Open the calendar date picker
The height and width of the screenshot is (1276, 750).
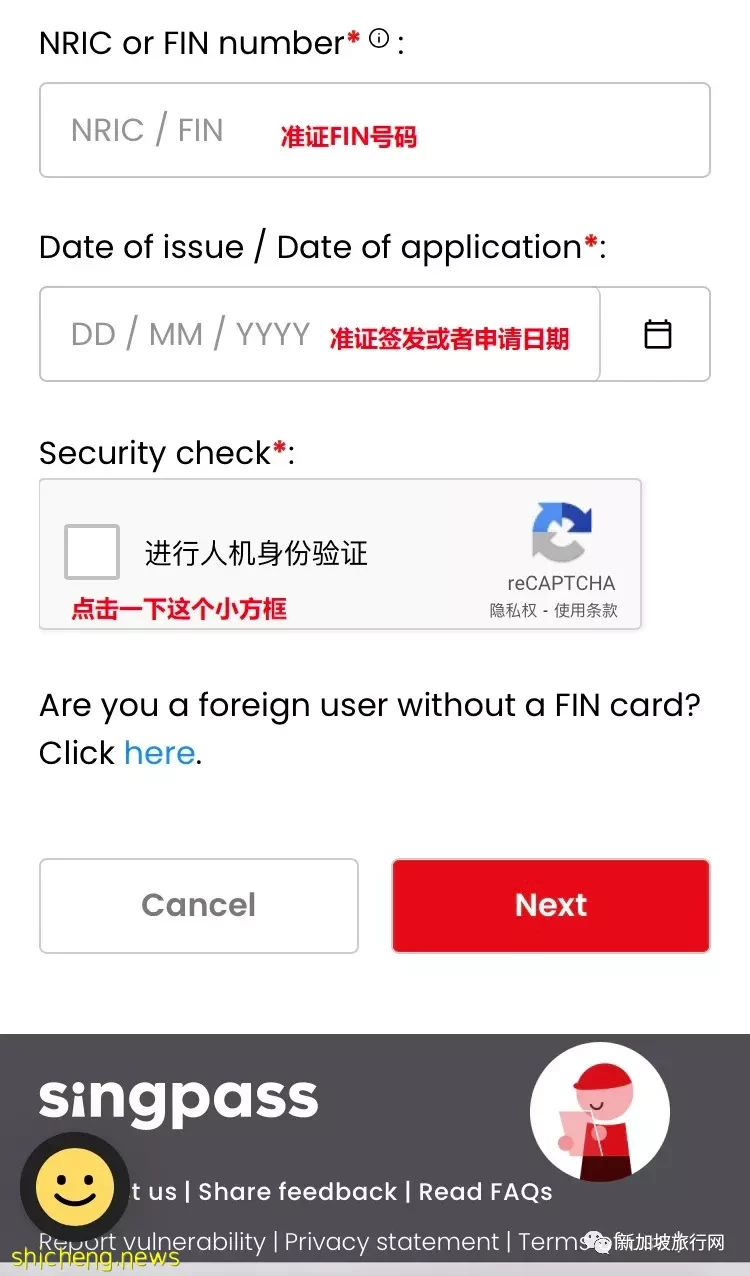[657, 334]
